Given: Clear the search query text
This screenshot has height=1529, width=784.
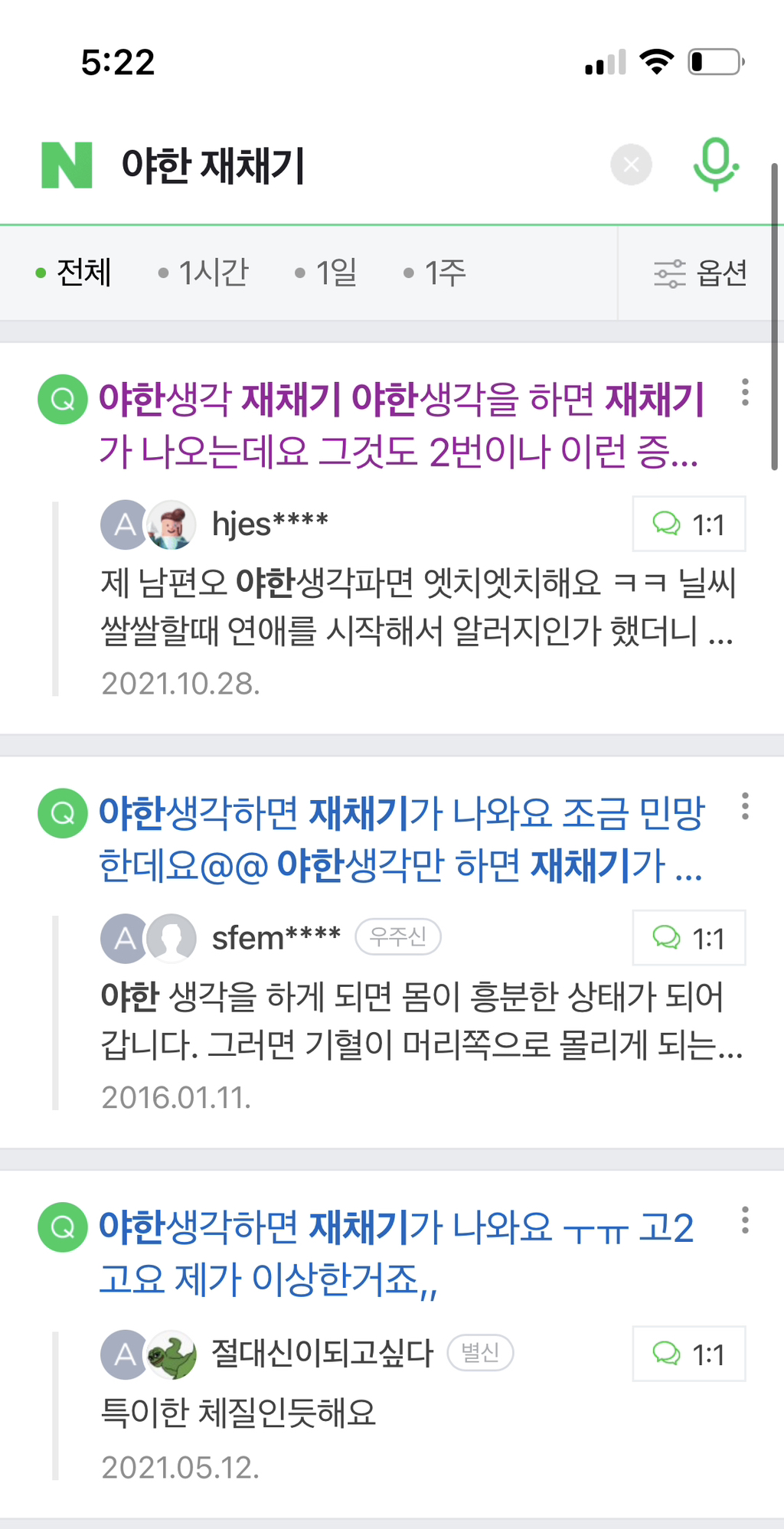Looking at the screenshot, I should click(x=631, y=165).
